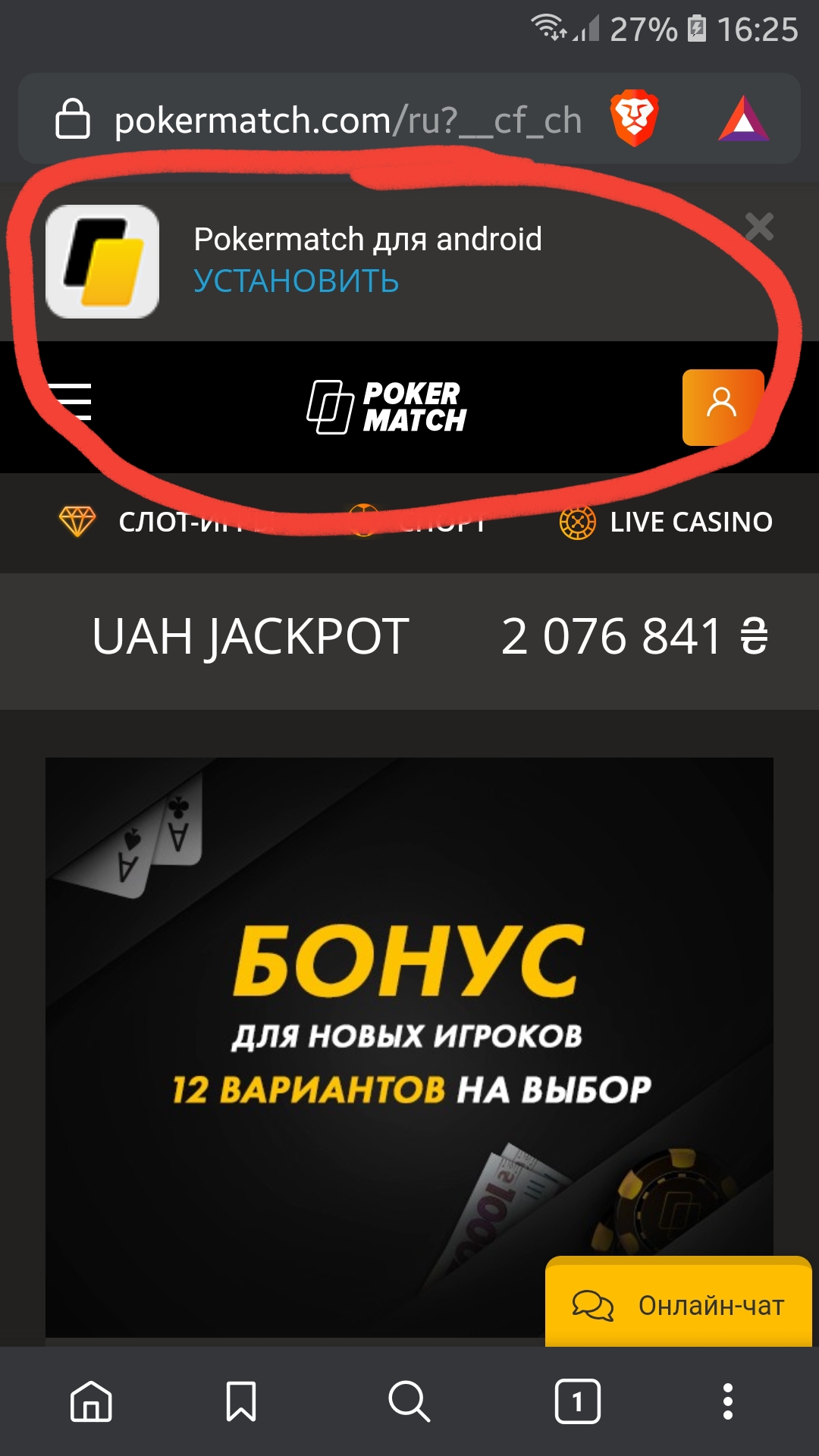The width and height of the screenshot is (819, 1456).
Task: Open Brave Rewards triangle icon
Action: point(743,120)
